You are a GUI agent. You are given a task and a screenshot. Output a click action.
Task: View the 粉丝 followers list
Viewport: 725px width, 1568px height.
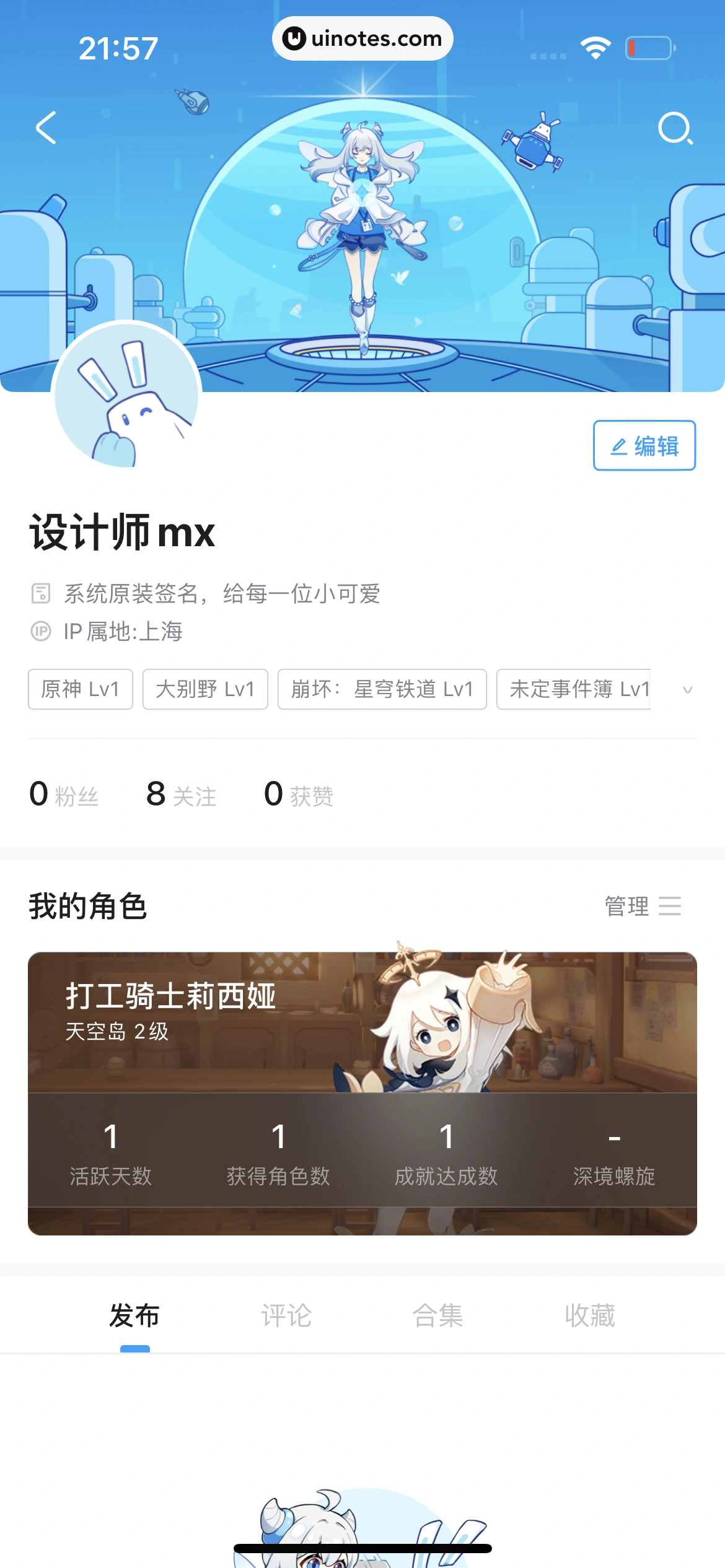[64, 795]
